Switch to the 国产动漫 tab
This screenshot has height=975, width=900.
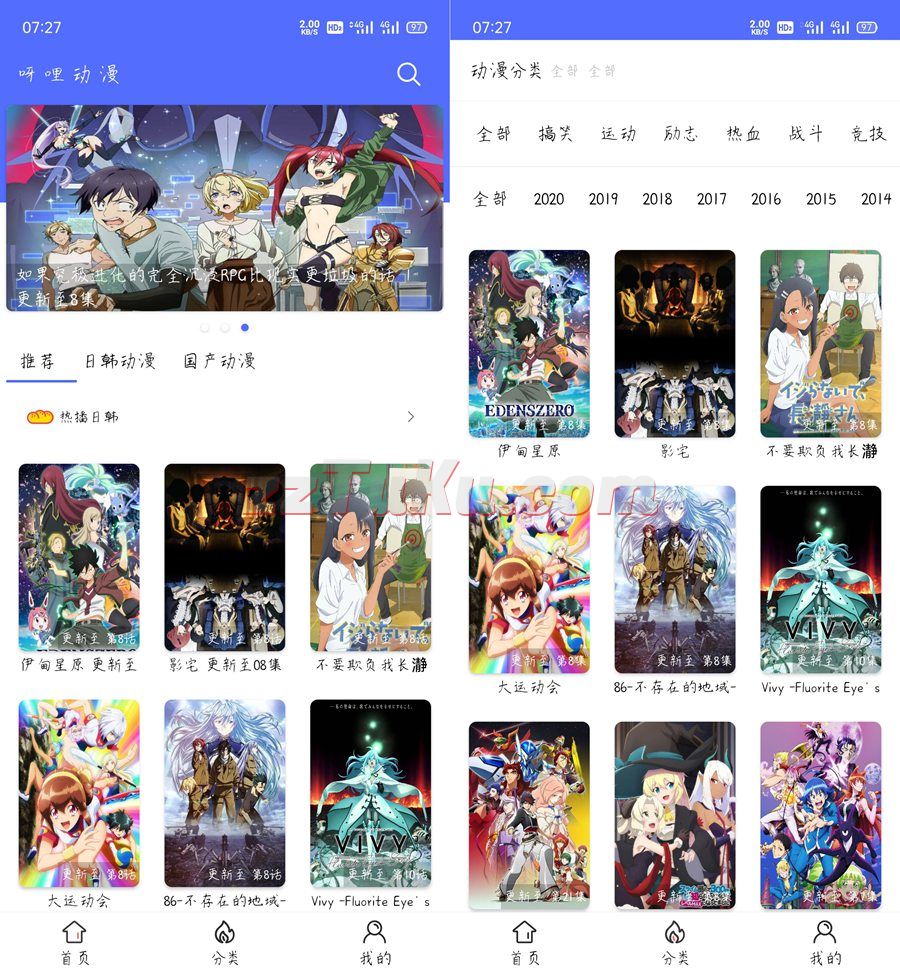pos(219,361)
